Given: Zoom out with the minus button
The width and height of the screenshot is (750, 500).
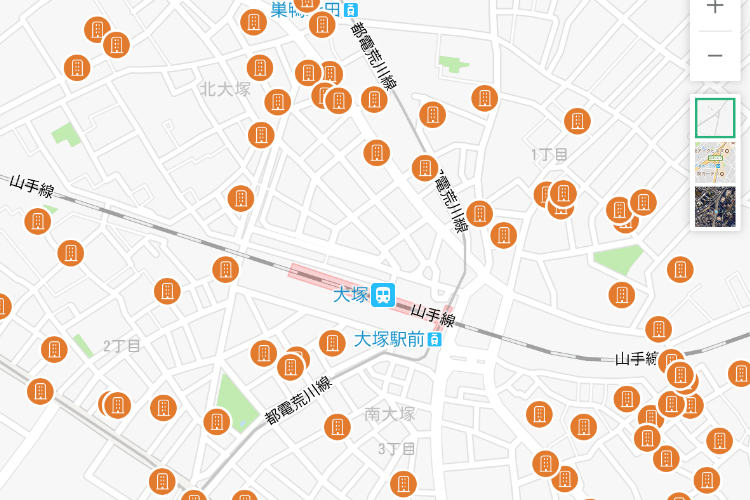Looking at the screenshot, I should tap(715, 55).
